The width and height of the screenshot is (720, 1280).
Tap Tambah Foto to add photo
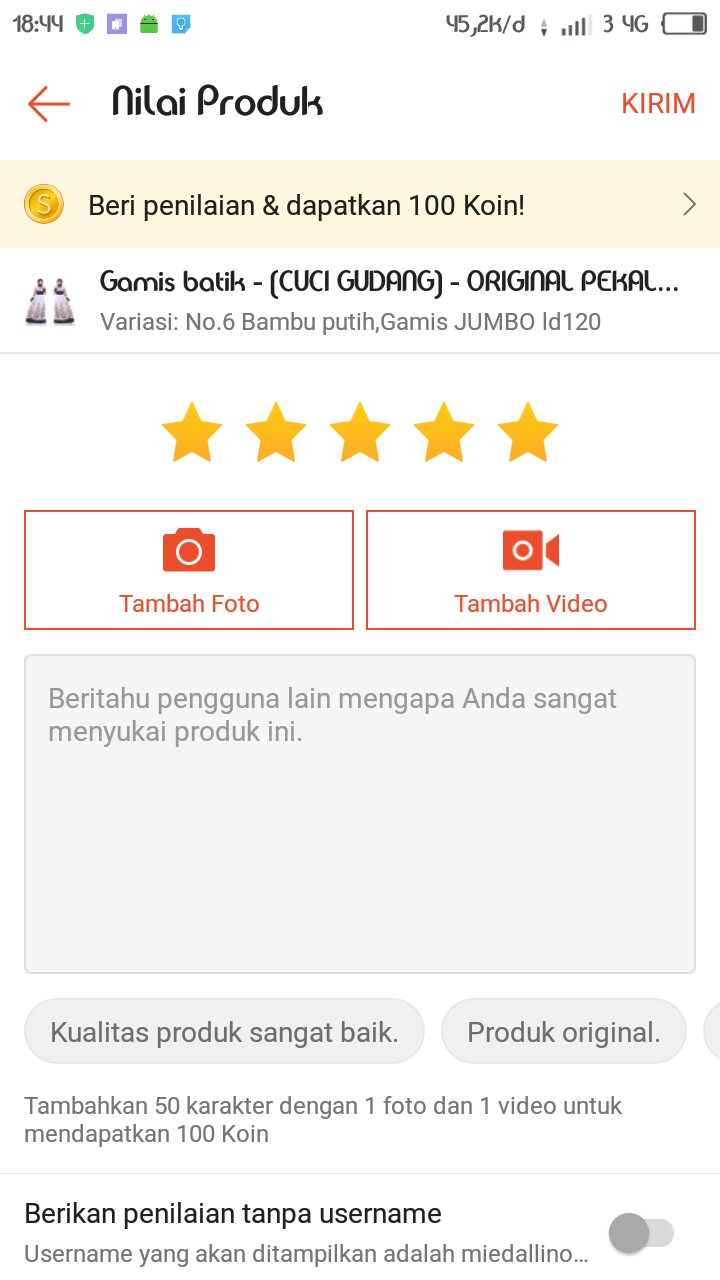pos(189,570)
